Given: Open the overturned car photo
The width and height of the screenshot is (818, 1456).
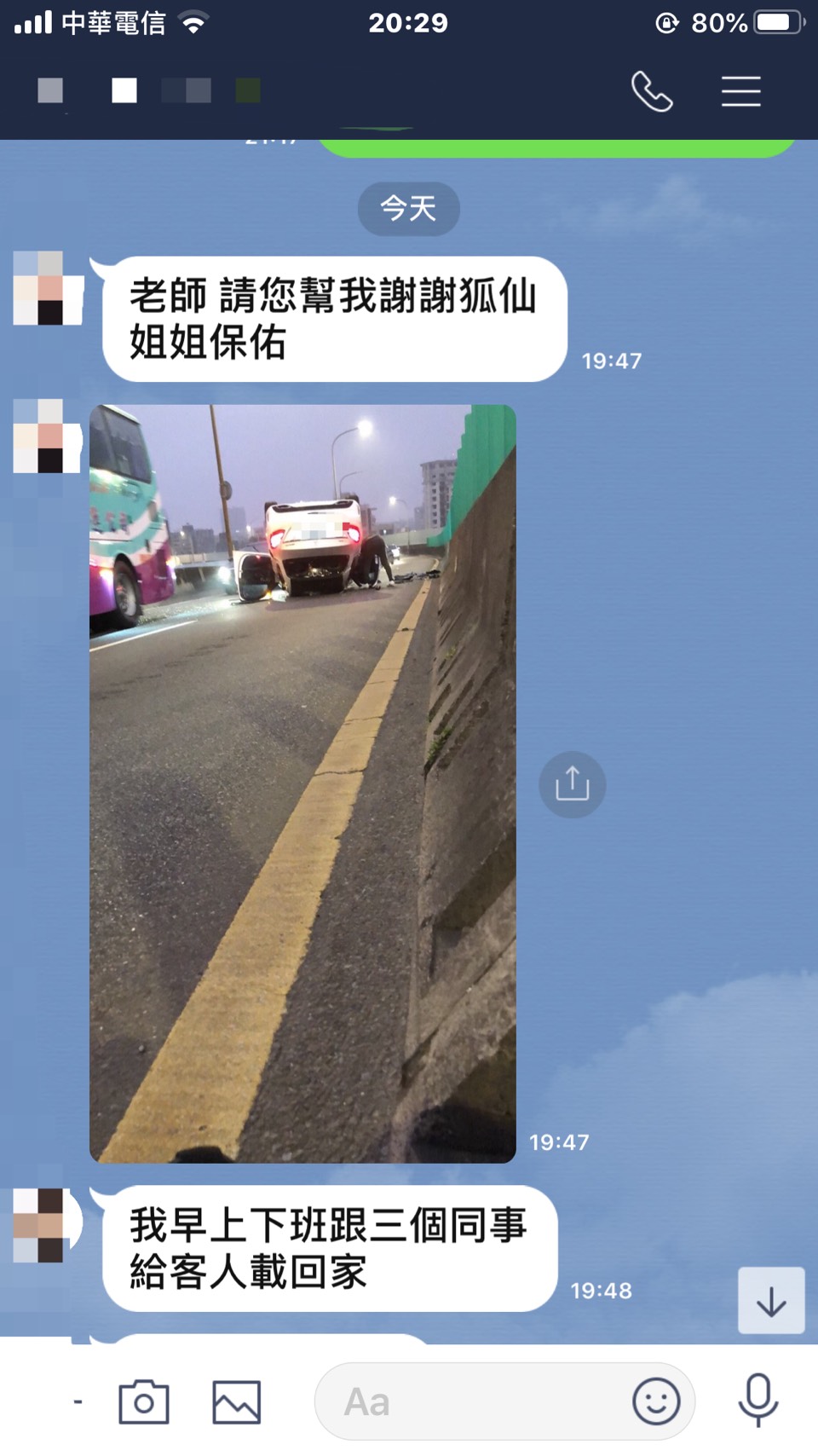Looking at the screenshot, I should [302, 783].
